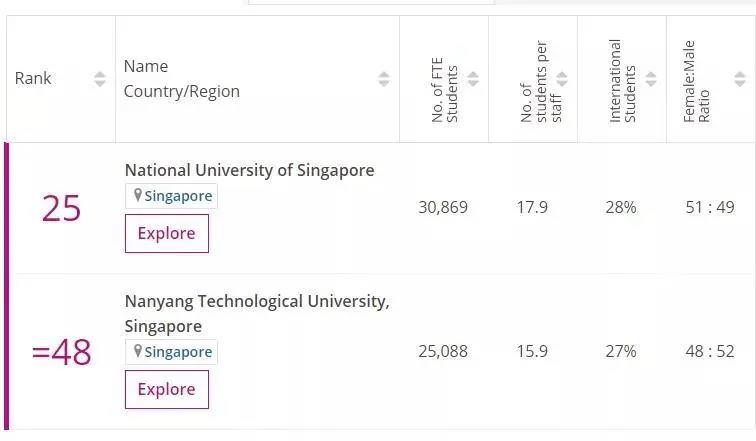Explore National University of Singapore
Screen dimensions: 756x441
tap(166, 234)
